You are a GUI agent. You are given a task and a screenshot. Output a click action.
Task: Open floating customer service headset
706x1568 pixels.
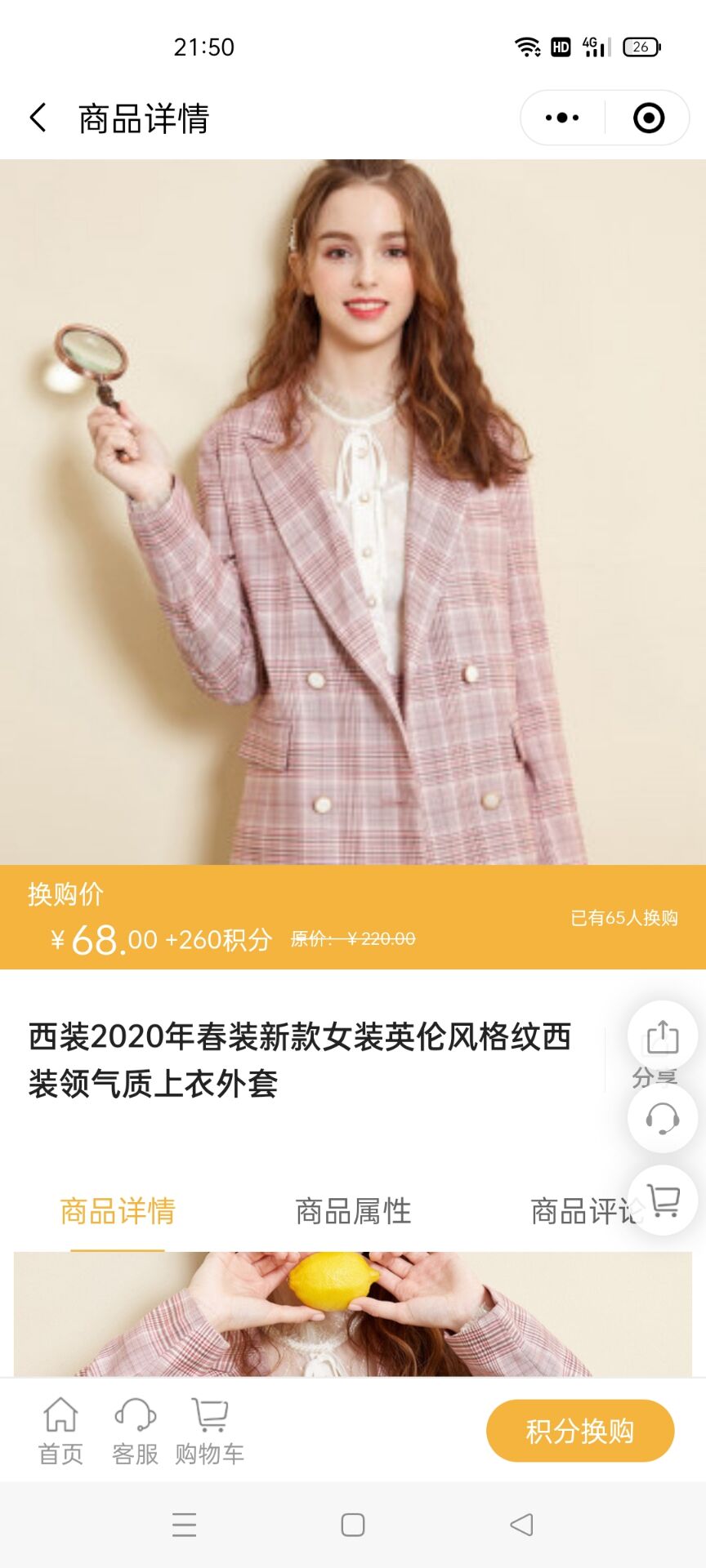click(x=662, y=1118)
